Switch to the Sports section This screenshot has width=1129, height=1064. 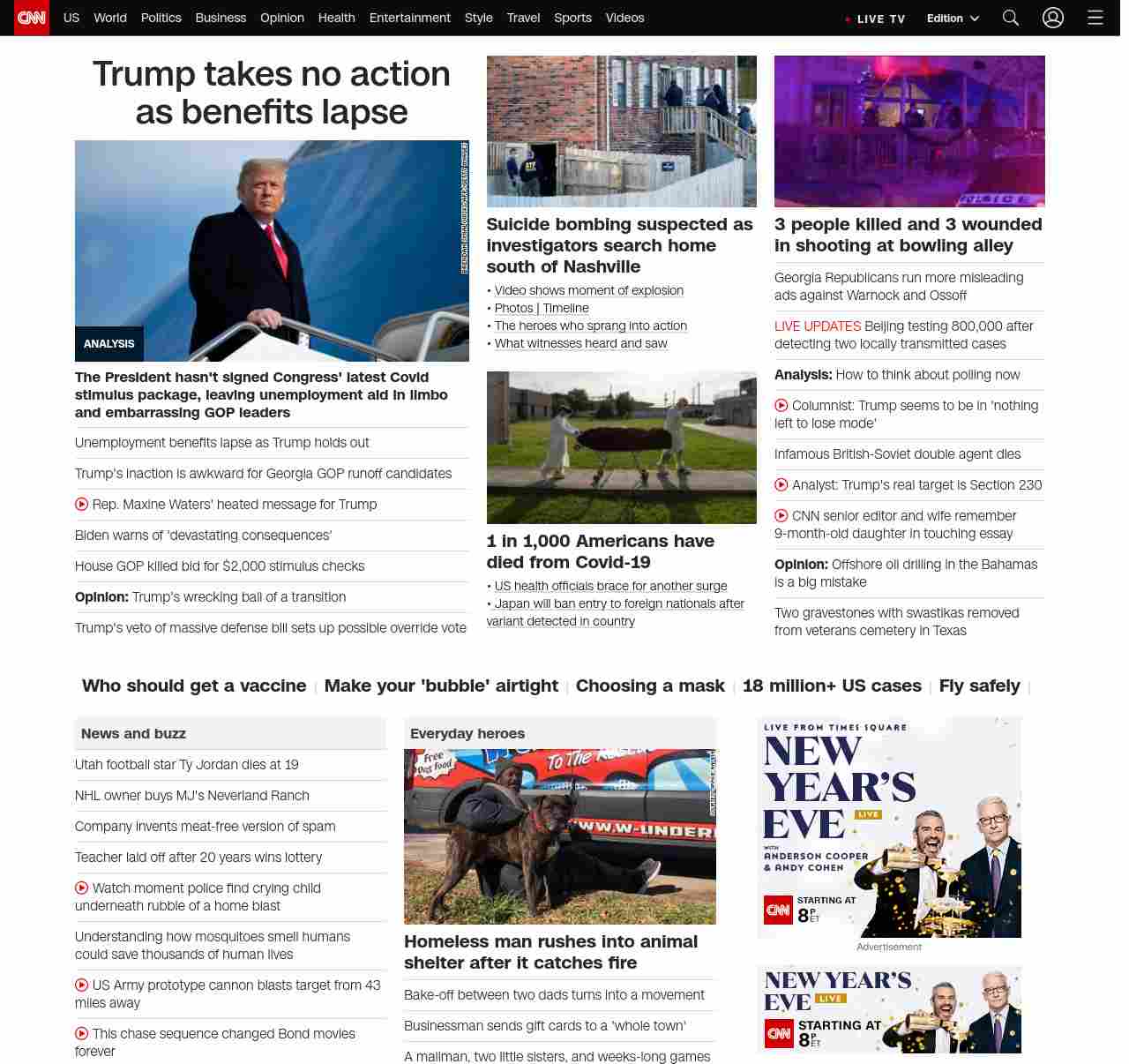[572, 18]
